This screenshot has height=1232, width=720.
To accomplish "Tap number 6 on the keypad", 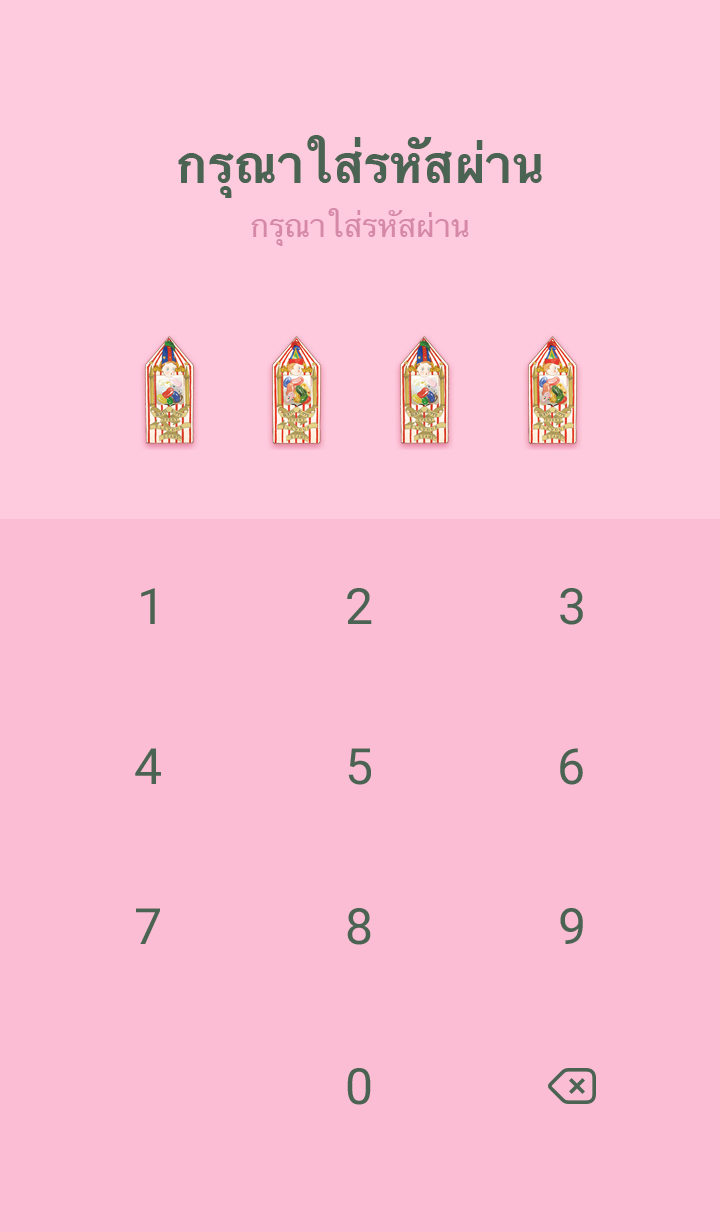I will (571, 767).
